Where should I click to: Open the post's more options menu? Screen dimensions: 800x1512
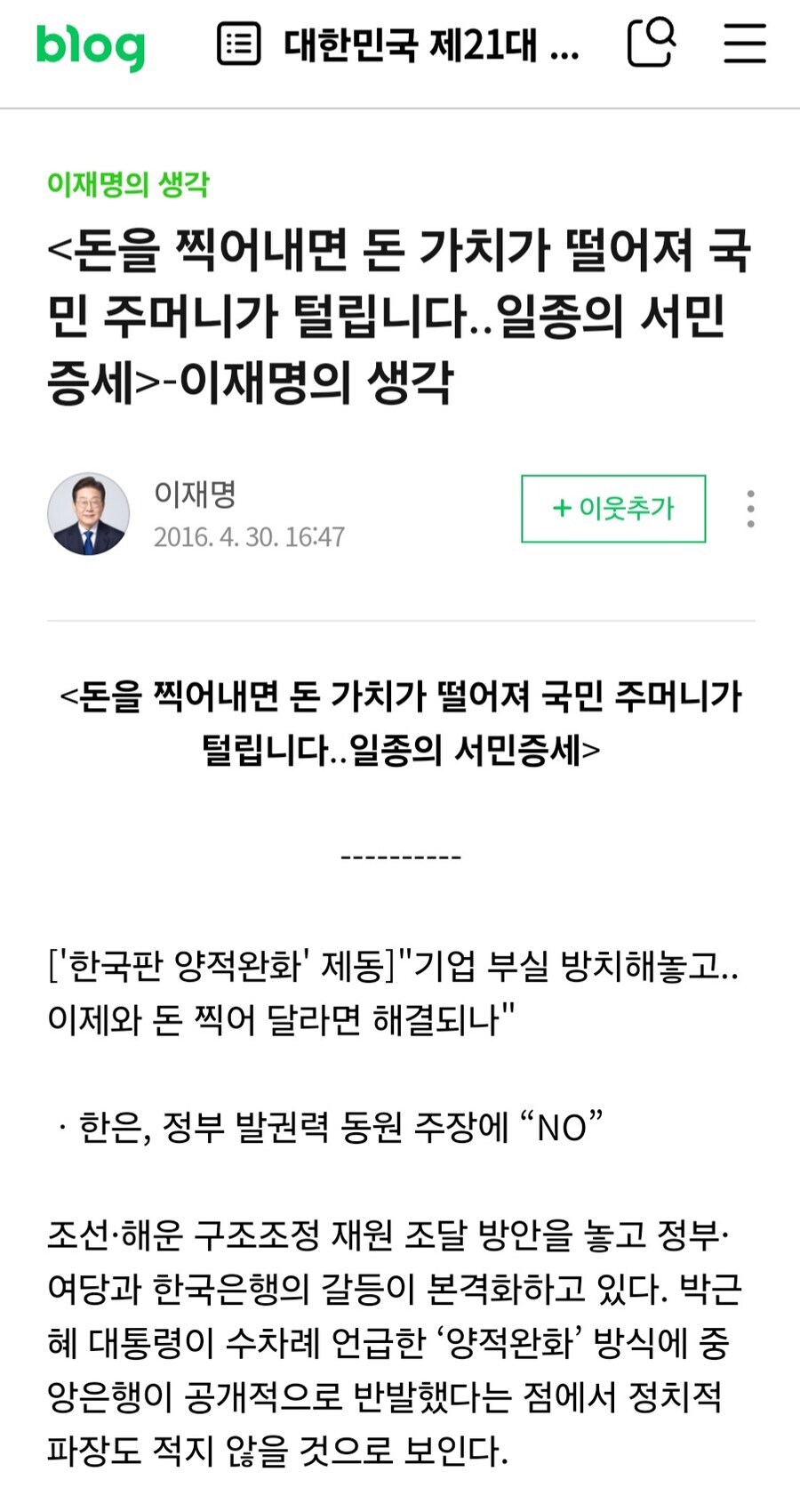[751, 509]
